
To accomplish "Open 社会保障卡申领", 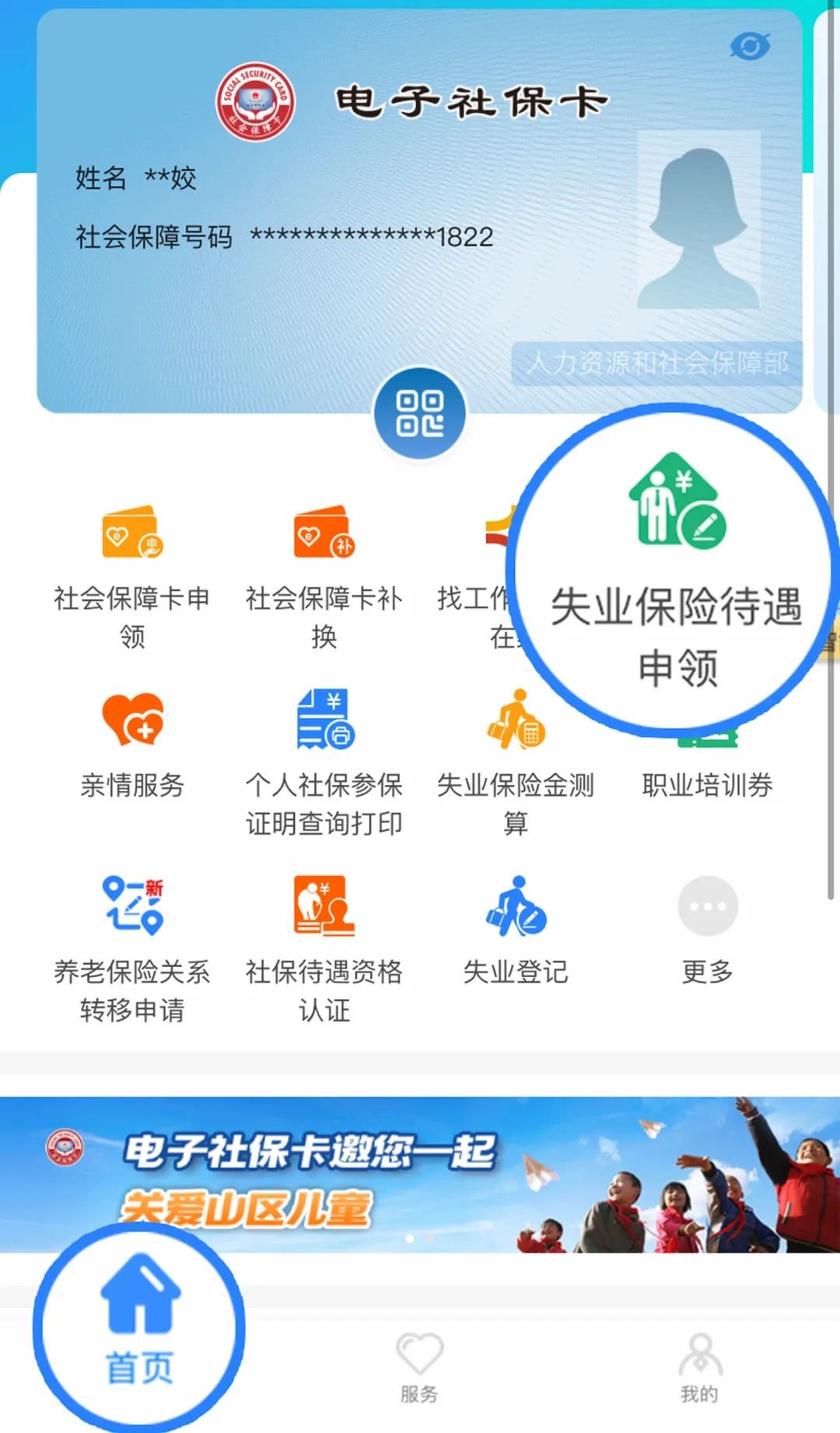I will [x=132, y=574].
